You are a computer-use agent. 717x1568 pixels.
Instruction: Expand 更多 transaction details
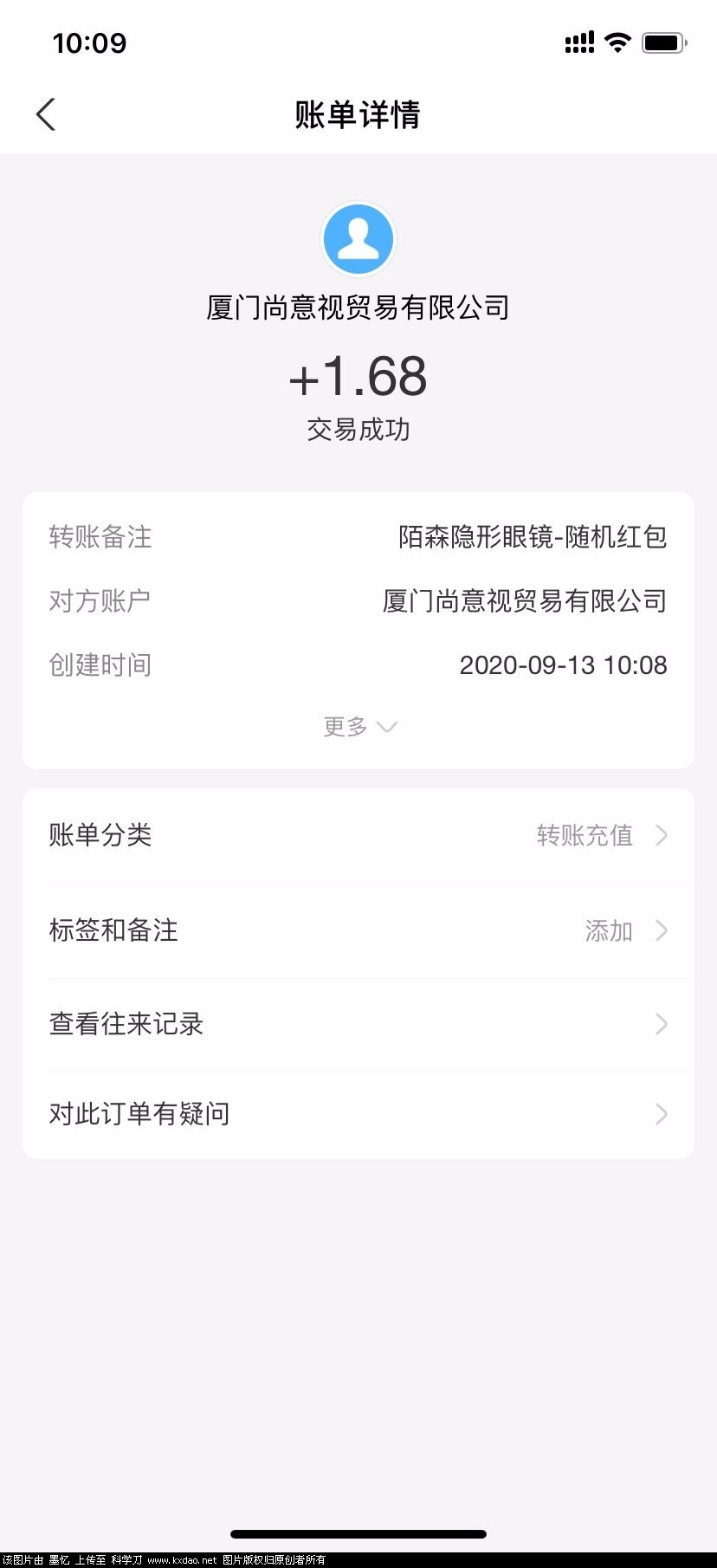coord(358,726)
